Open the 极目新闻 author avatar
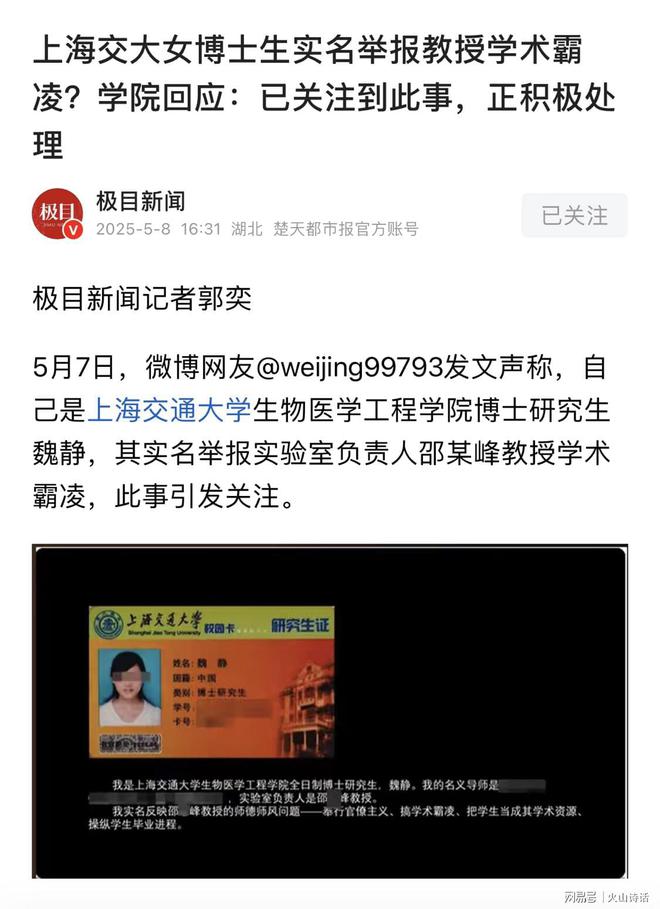The height and width of the screenshot is (909, 660). point(58,215)
